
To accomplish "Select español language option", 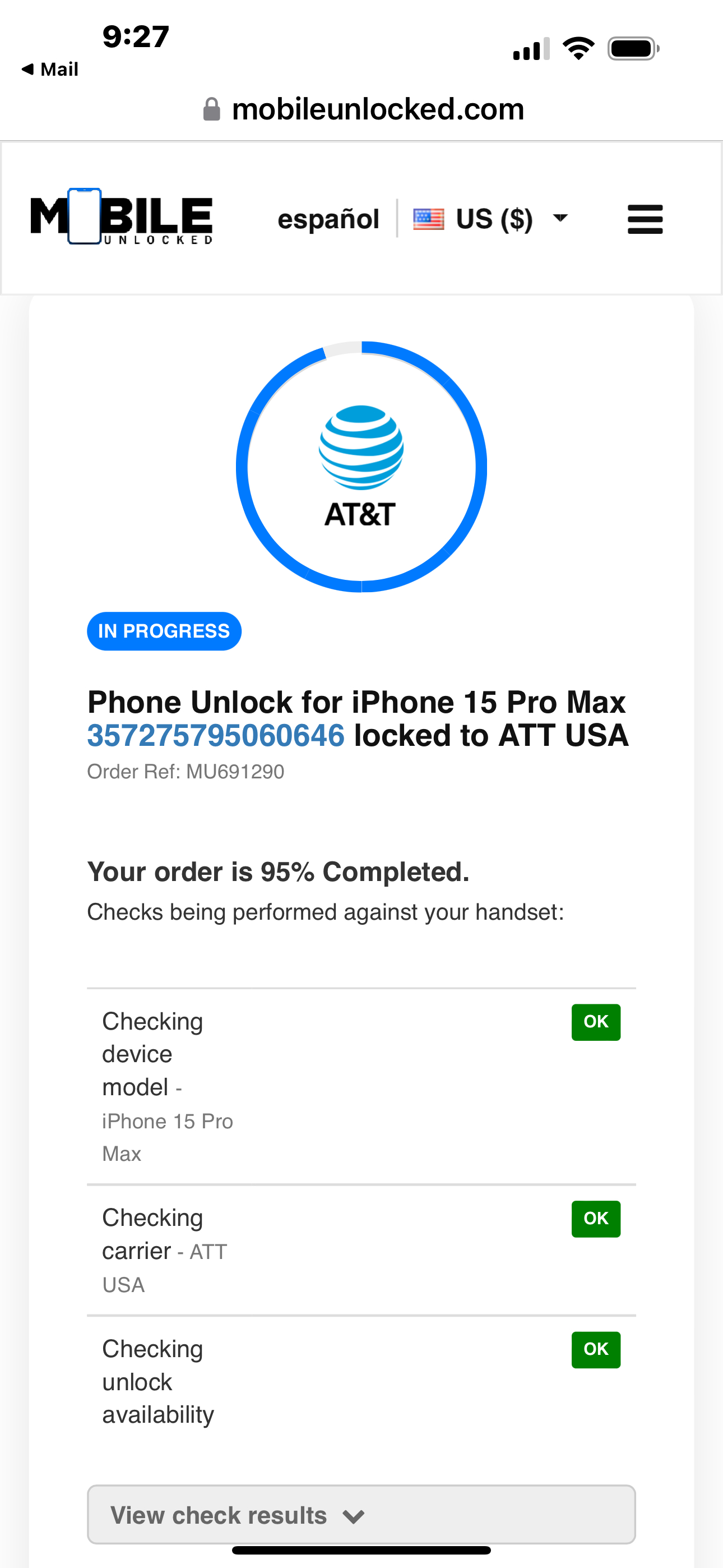I will [328, 218].
